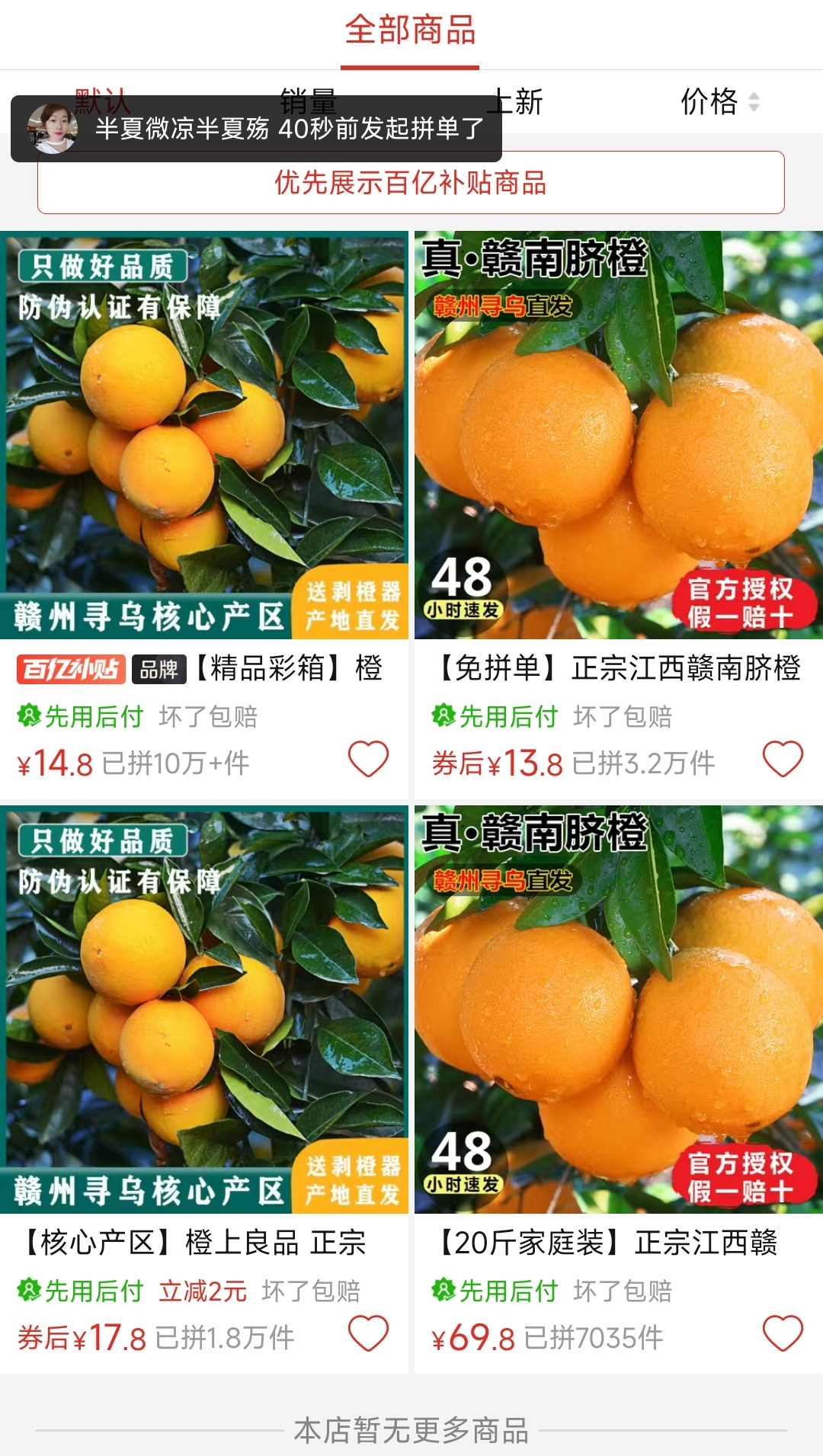
Task: Select the 全部商品 tab
Action: 410,32
